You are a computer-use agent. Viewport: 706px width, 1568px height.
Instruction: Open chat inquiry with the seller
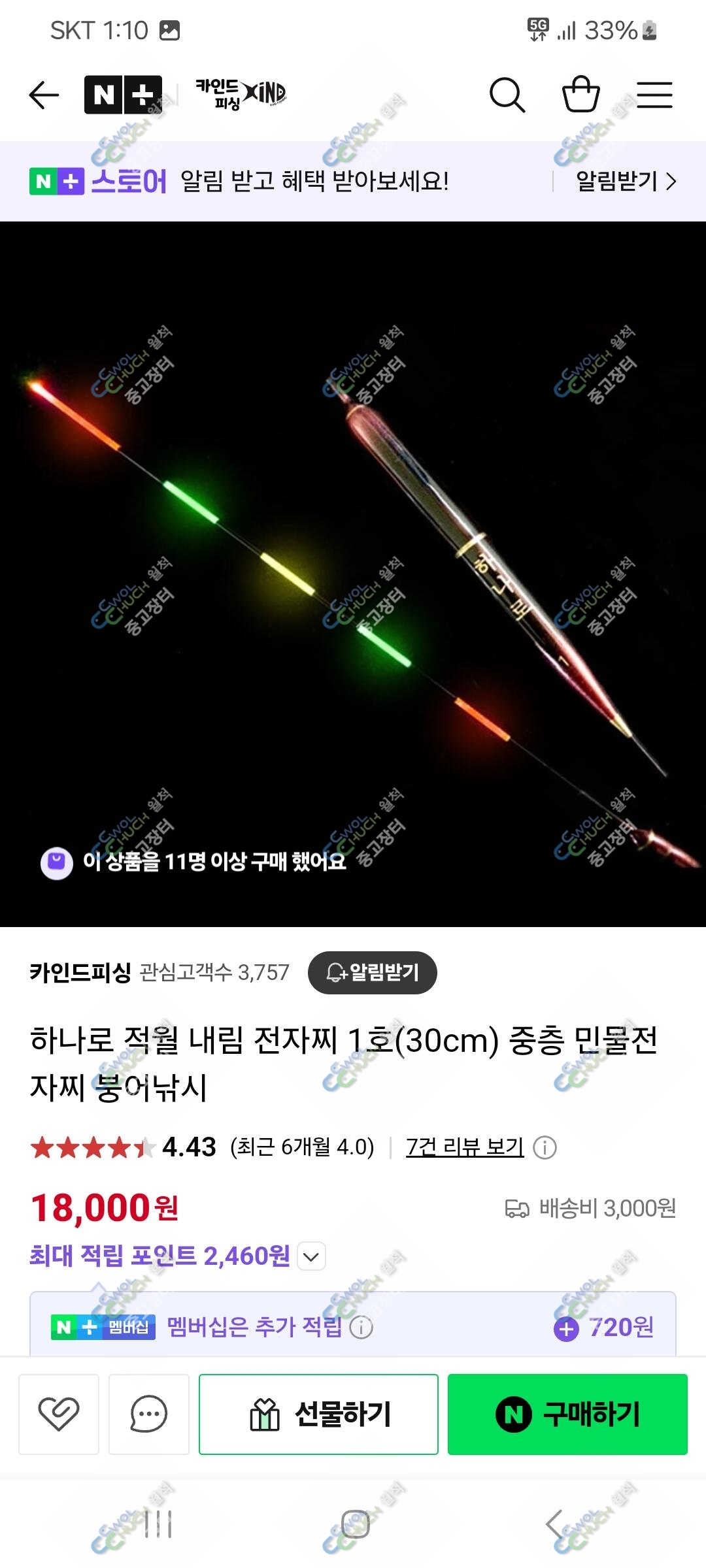point(149,1414)
